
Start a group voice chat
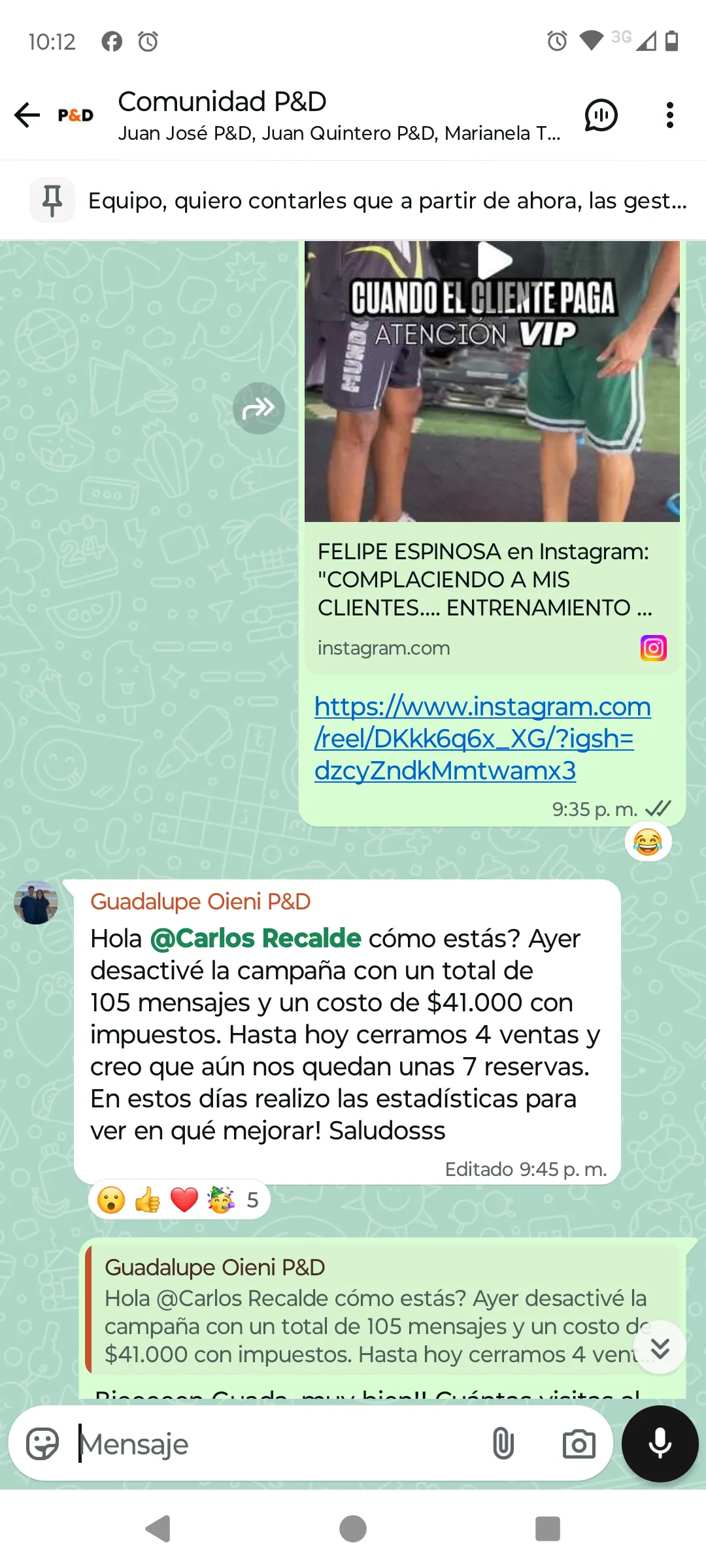(x=601, y=115)
